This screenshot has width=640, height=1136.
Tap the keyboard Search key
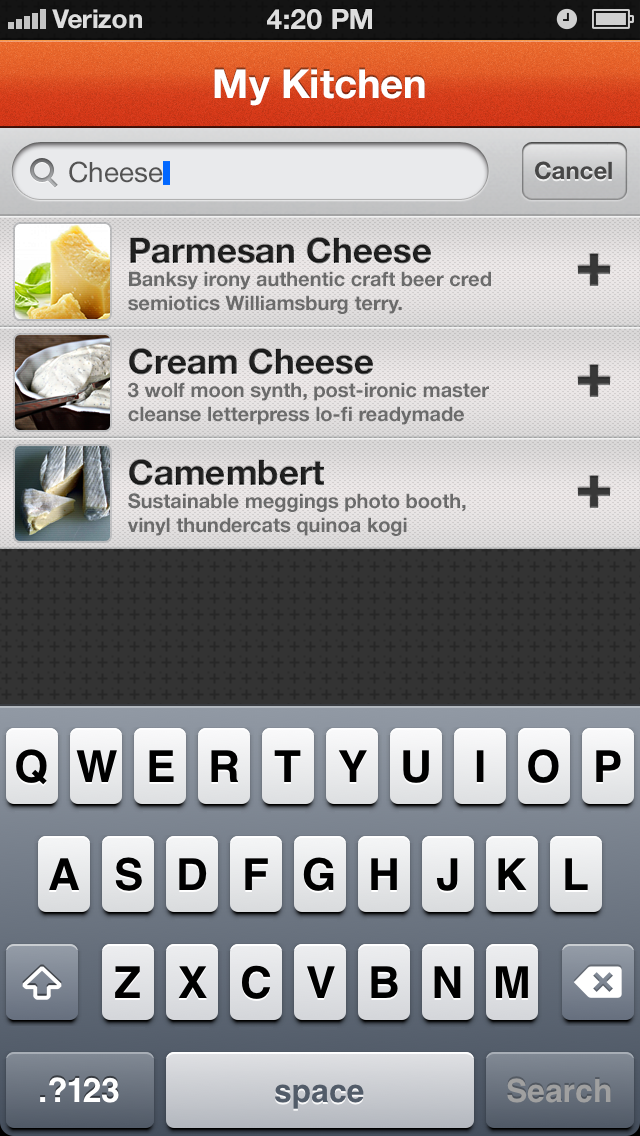pyautogui.click(x=558, y=1091)
